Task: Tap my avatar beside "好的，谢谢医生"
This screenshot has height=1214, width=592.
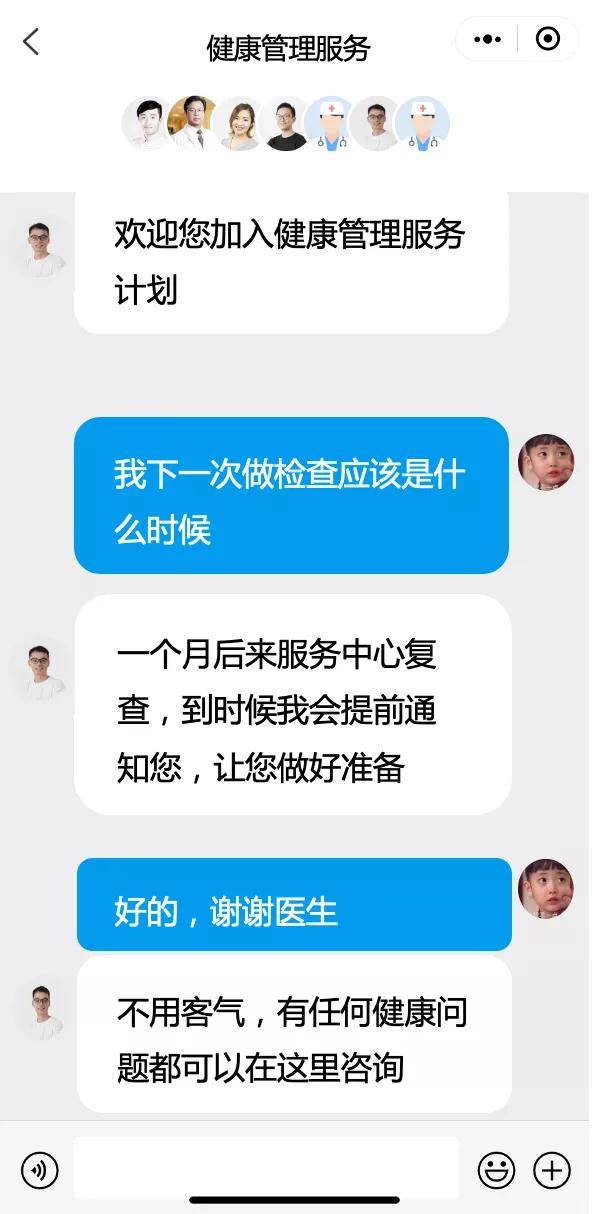Action: coord(546,888)
